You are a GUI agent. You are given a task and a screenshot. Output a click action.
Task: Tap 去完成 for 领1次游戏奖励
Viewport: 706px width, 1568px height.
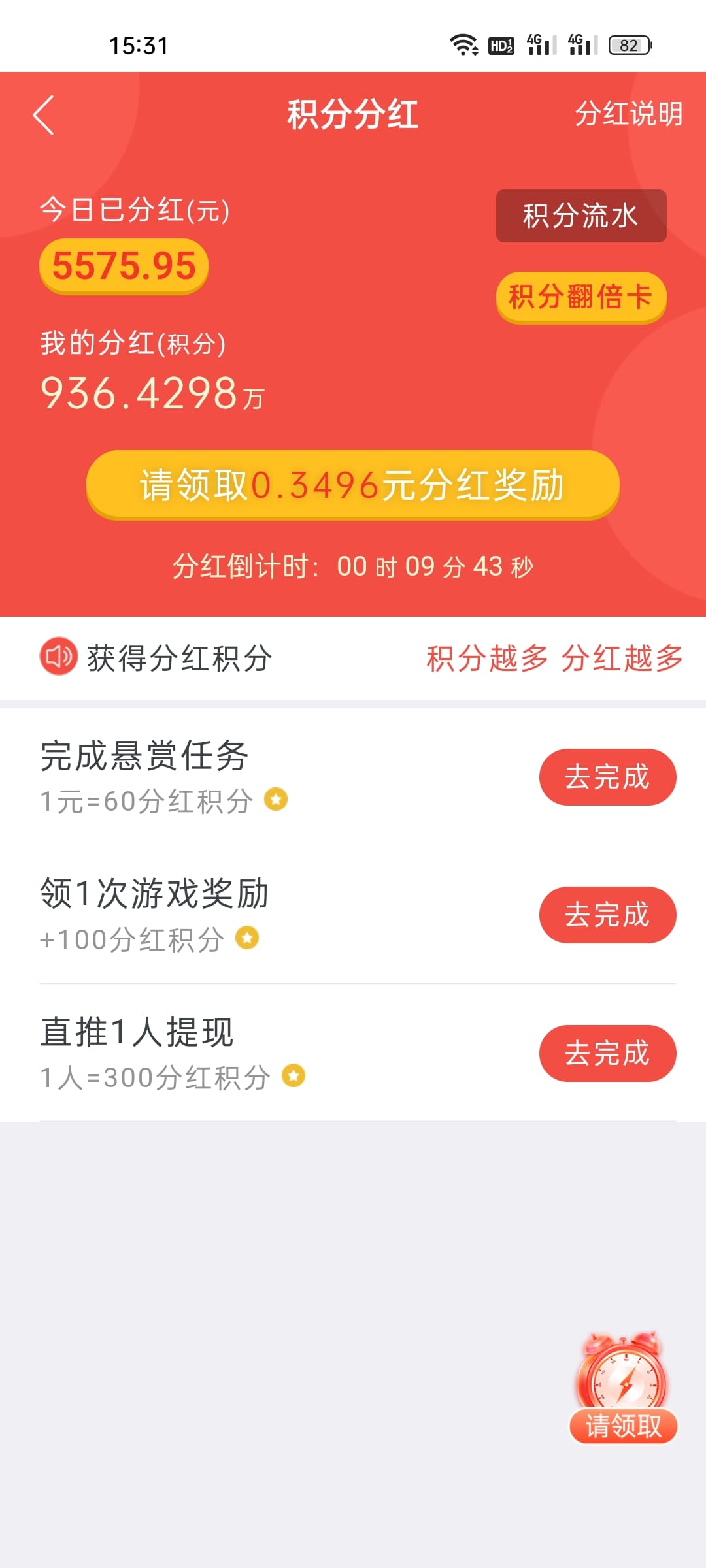pyautogui.click(x=607, y=915)
